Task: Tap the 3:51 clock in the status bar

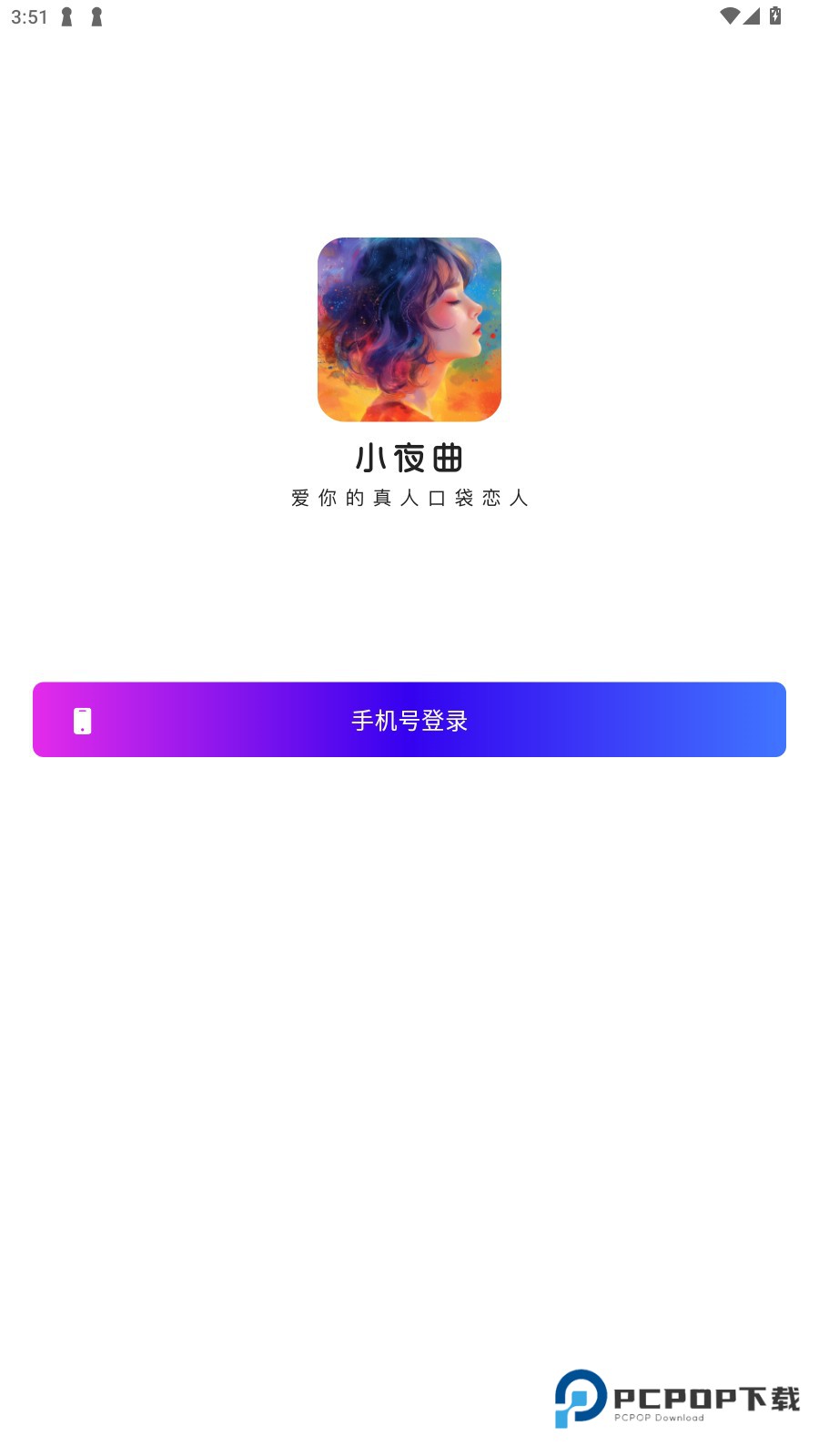Action: pyautogui.click(x=29, y=15)
